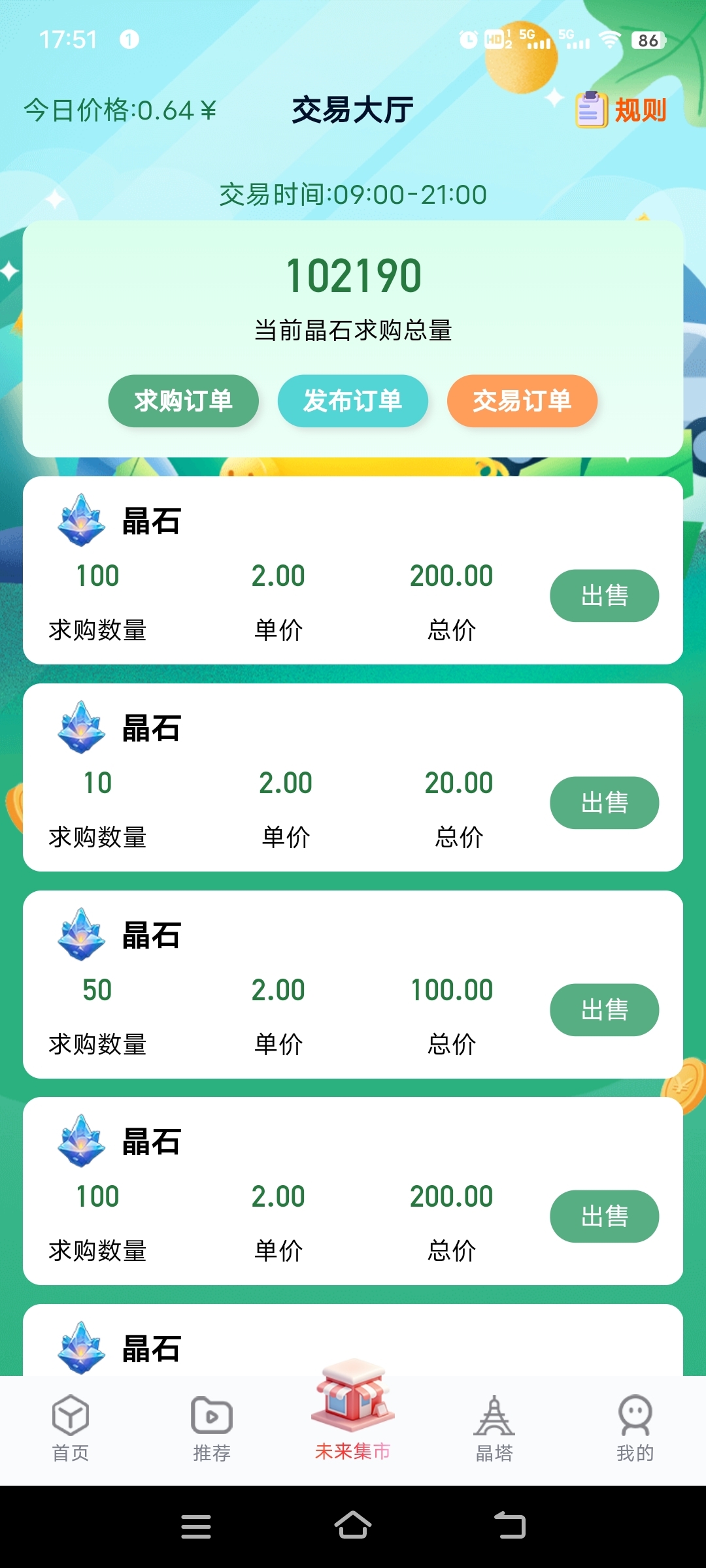Open the 交易订单 trade orders button
The height and width of the screenshot is (1568, 706).
click(x=522, y=401)
